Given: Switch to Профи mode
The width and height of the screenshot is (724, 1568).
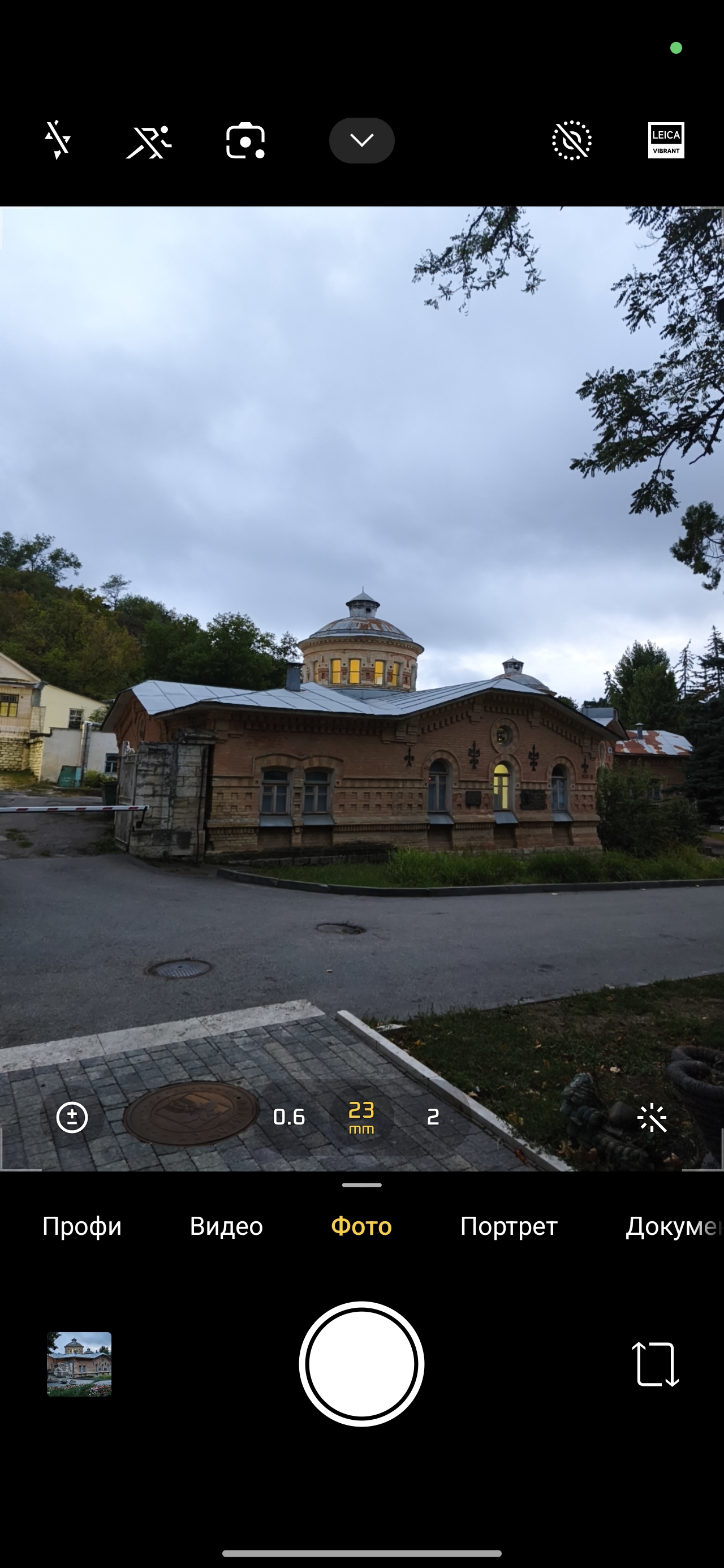Looking at the screenshot, I should [x=81, y=1226].
